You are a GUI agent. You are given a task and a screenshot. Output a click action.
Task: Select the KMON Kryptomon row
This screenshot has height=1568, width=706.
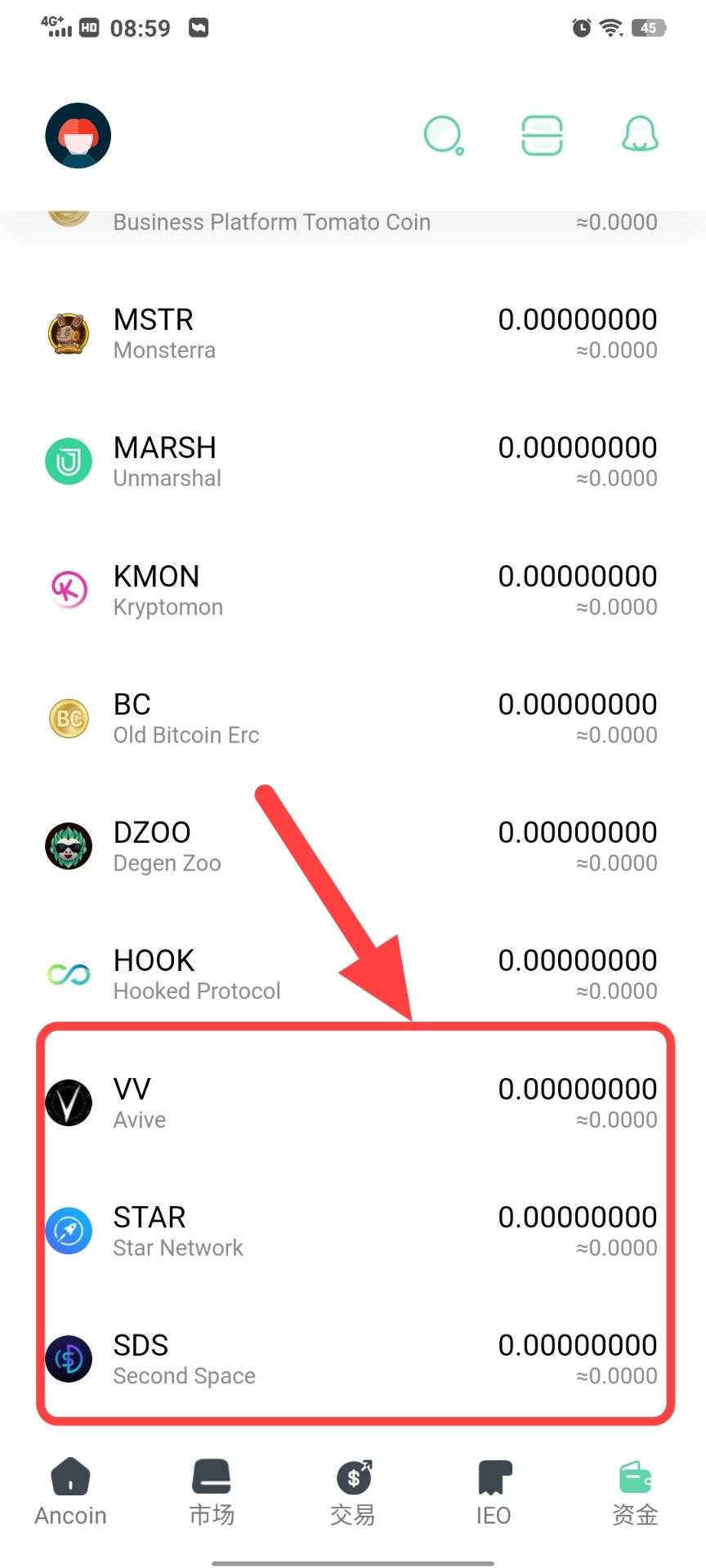(x=353, y=590)
